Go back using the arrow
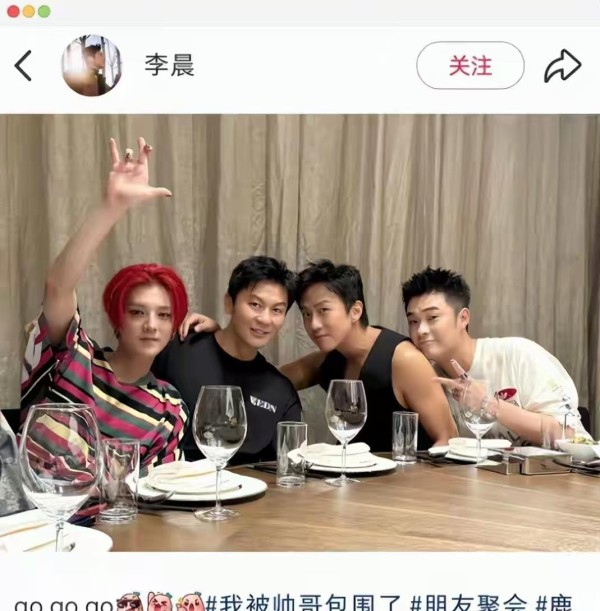The width and height of the screenshot is (600, 611). coord(23,66)
